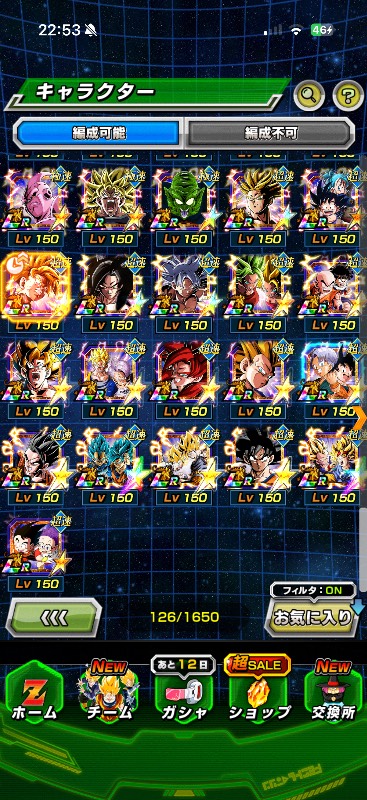Open the ショップ with SALE badge
This screenshot has width=367, height=800.
[260, 698]
